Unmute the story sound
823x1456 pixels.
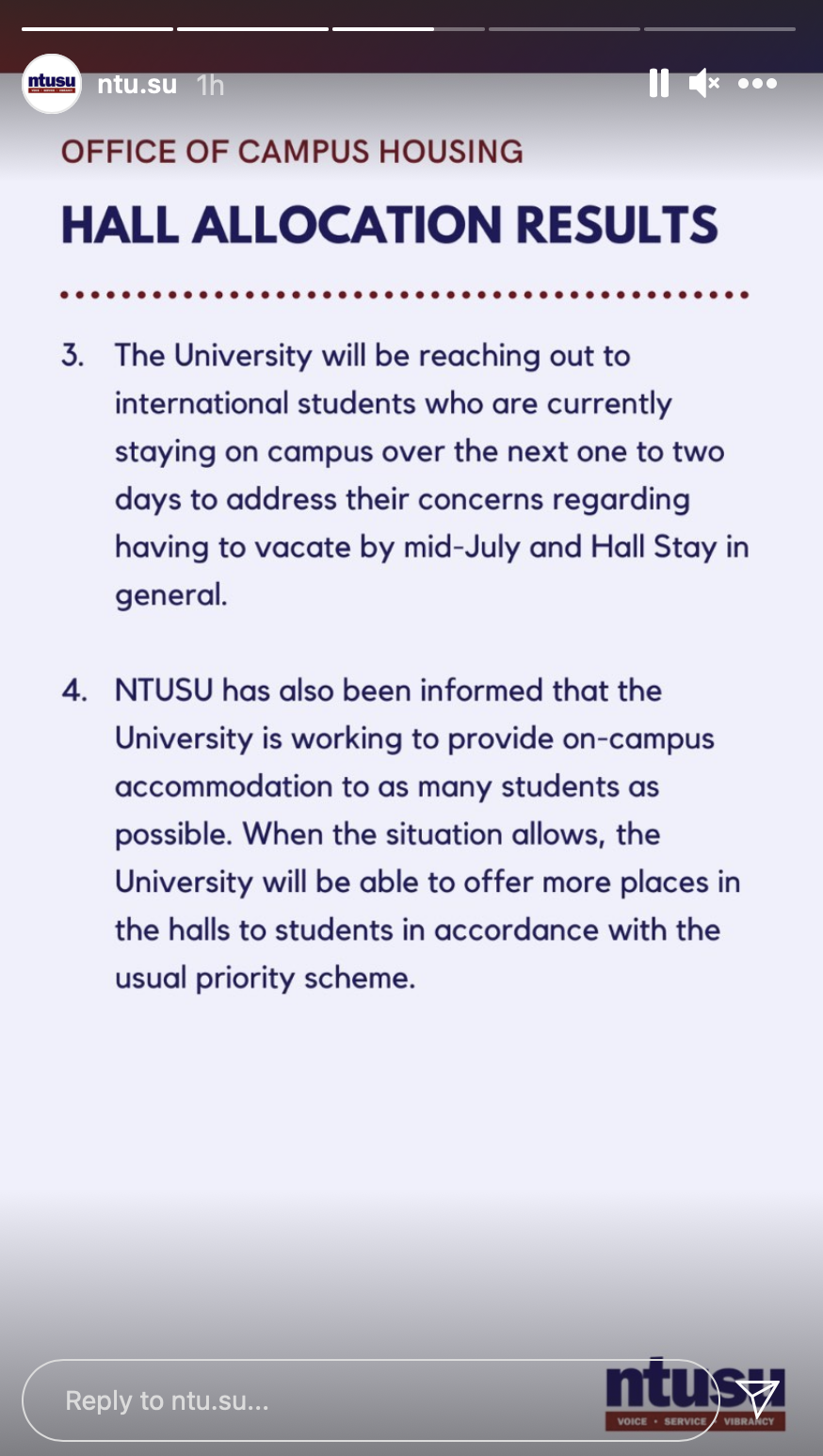point(704,84)
